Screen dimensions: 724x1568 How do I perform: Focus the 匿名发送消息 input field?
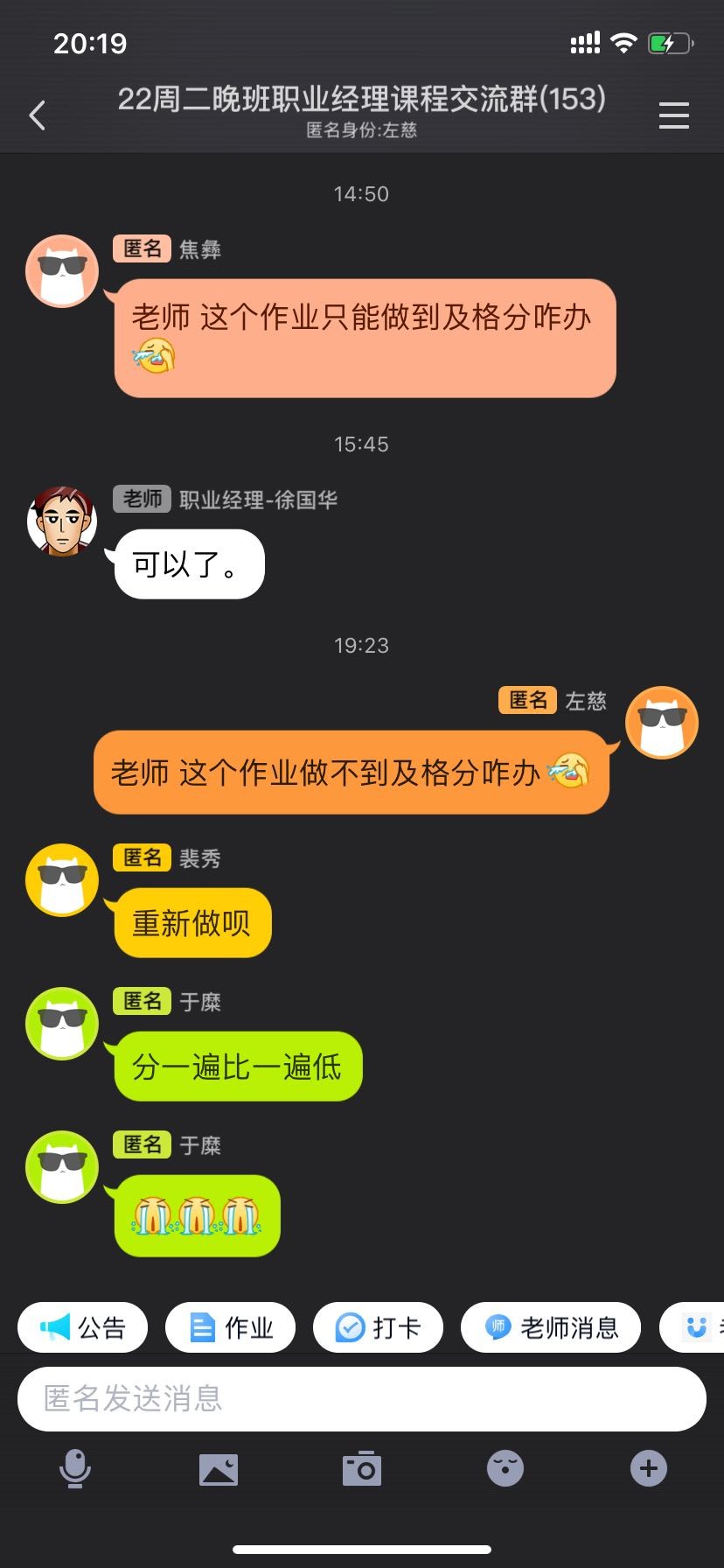[361, 1398]
